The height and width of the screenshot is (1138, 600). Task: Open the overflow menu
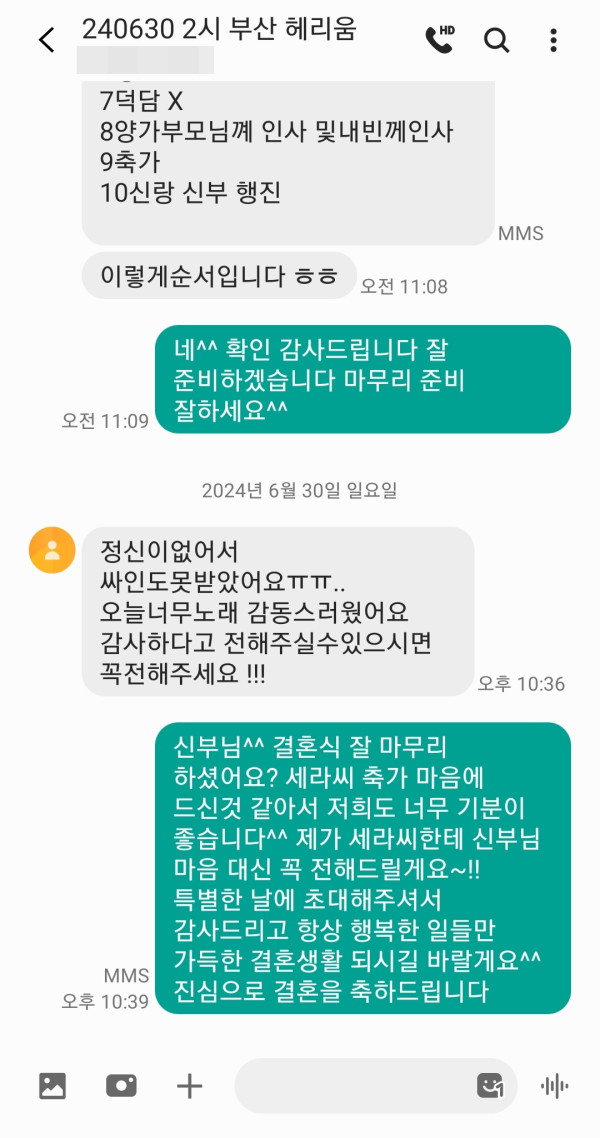pyautogui.click(x=553, y=40)
